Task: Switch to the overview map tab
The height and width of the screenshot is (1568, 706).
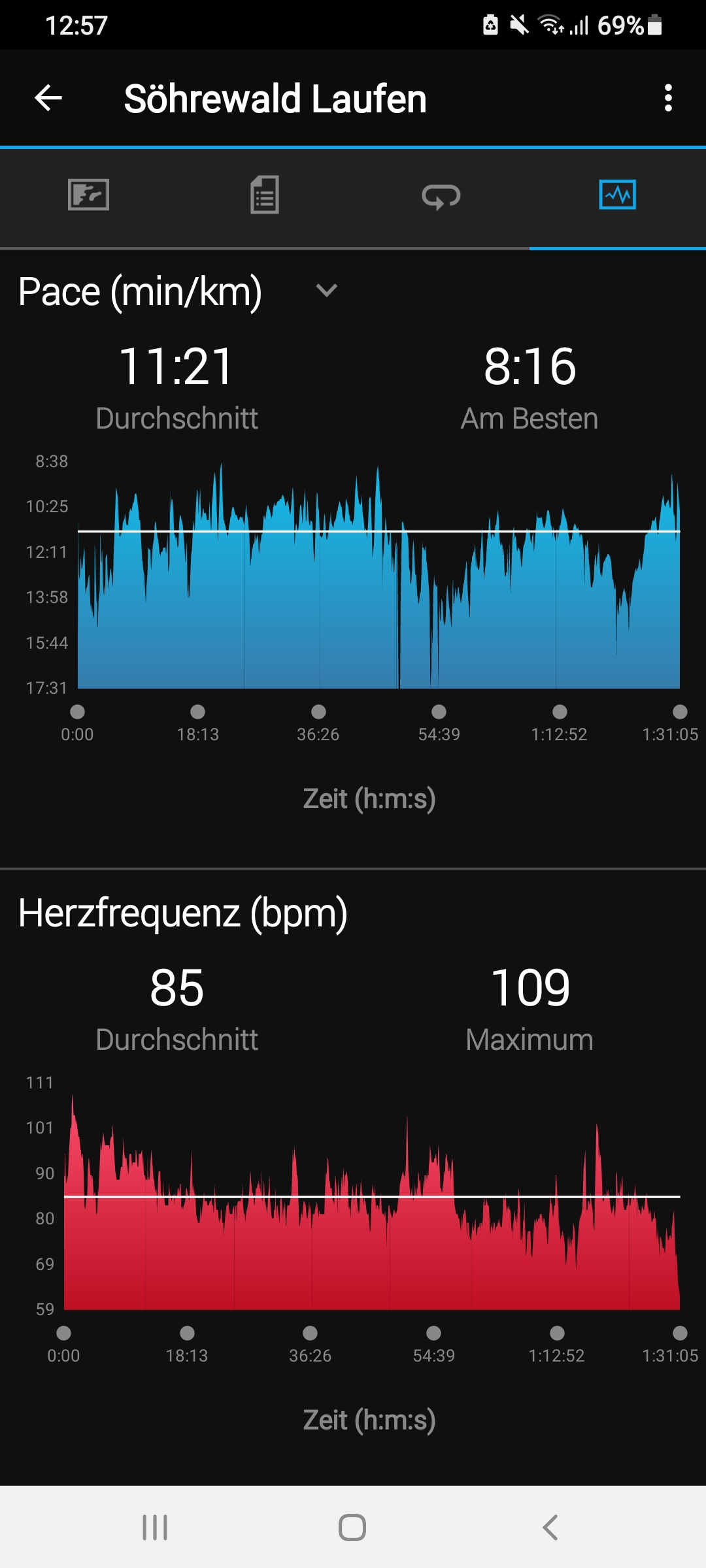Action: (88, 195)
